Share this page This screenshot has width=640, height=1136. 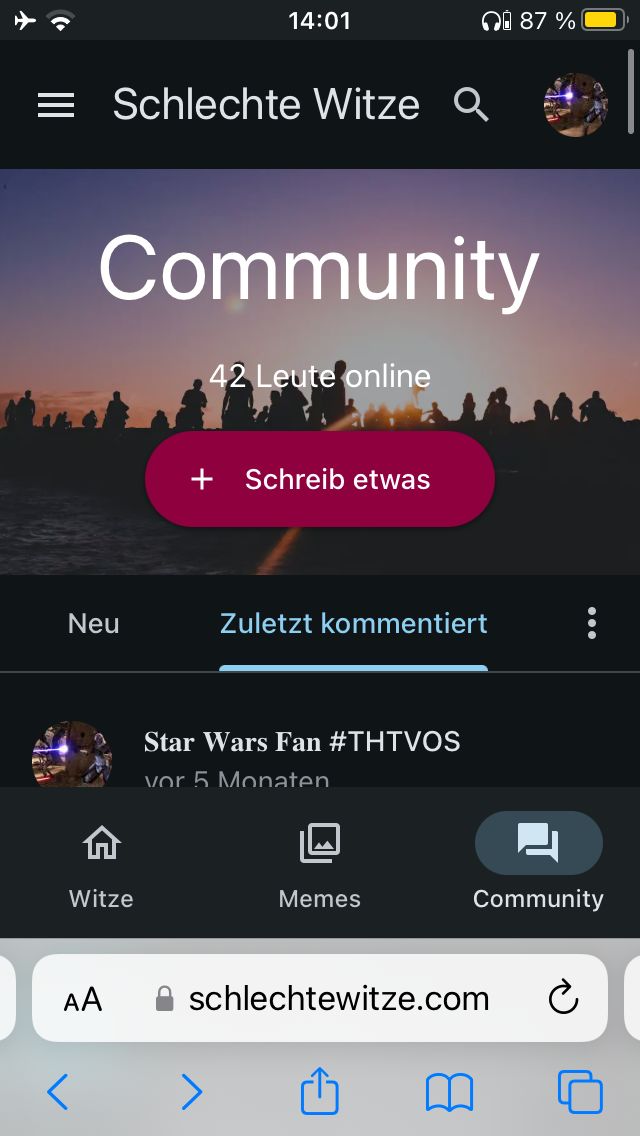(x=320, y=1090)
